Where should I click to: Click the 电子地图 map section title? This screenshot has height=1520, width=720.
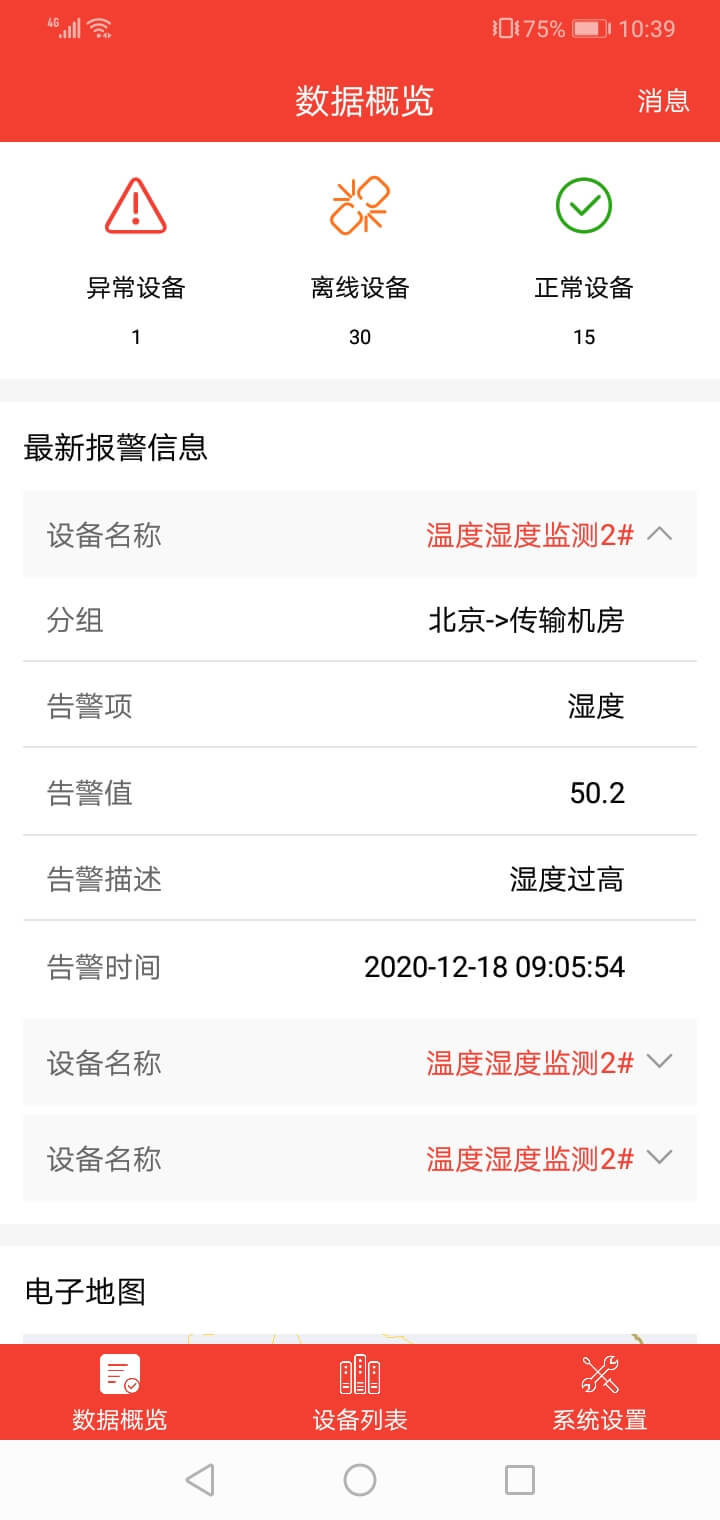pyautogui.click(x=83, y=1292)
